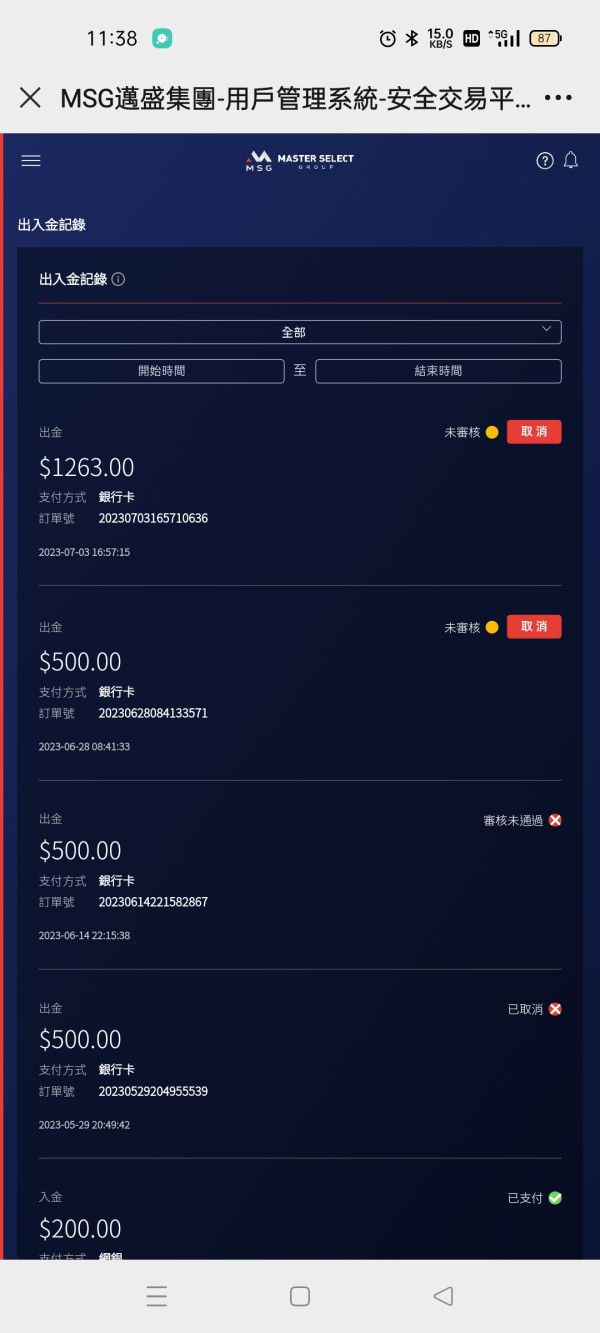This screenshot has height=1333, width=600.
Task: Open the hamburger drawer menu
Action: pyautogui.click(x=31, y=160)
